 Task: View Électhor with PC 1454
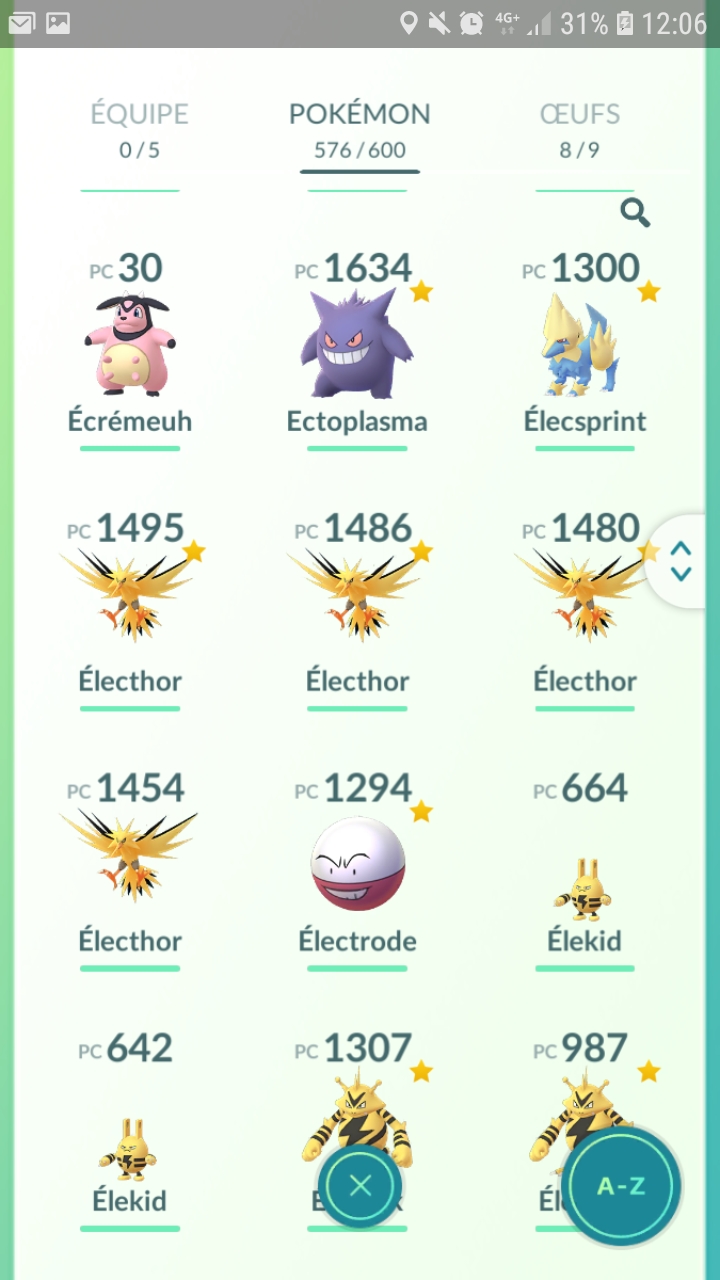point(130,860)
